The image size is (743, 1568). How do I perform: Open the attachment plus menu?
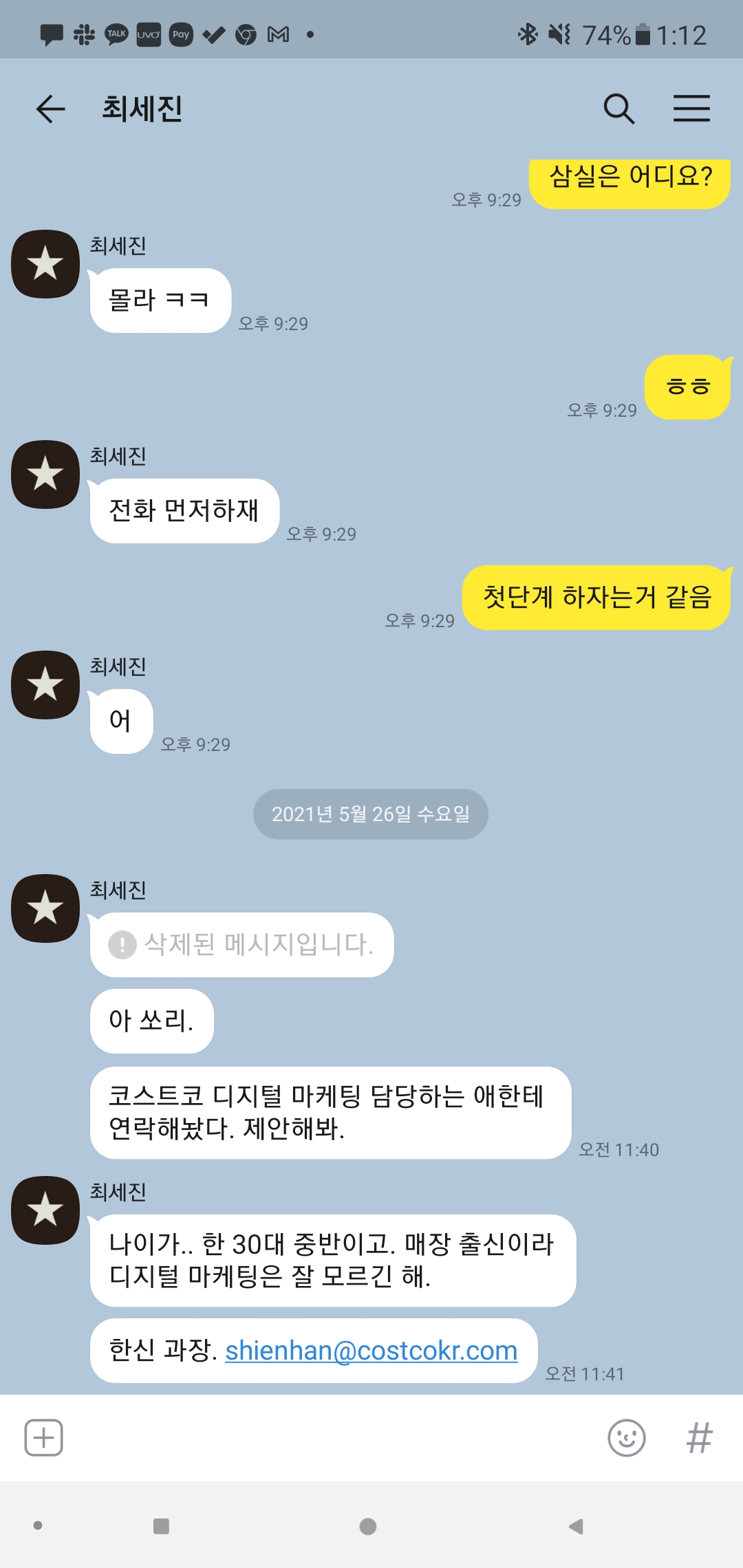tap(44, 1437)
